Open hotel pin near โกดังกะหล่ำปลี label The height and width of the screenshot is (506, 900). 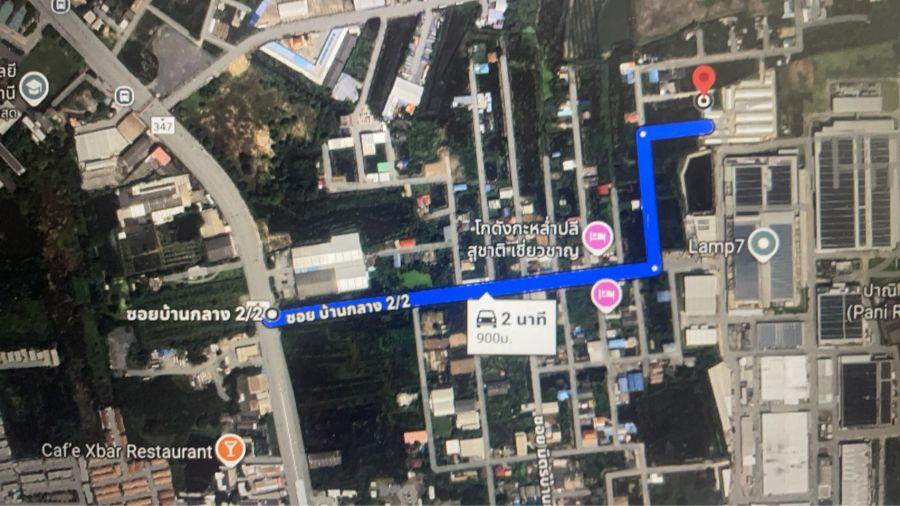598,236
